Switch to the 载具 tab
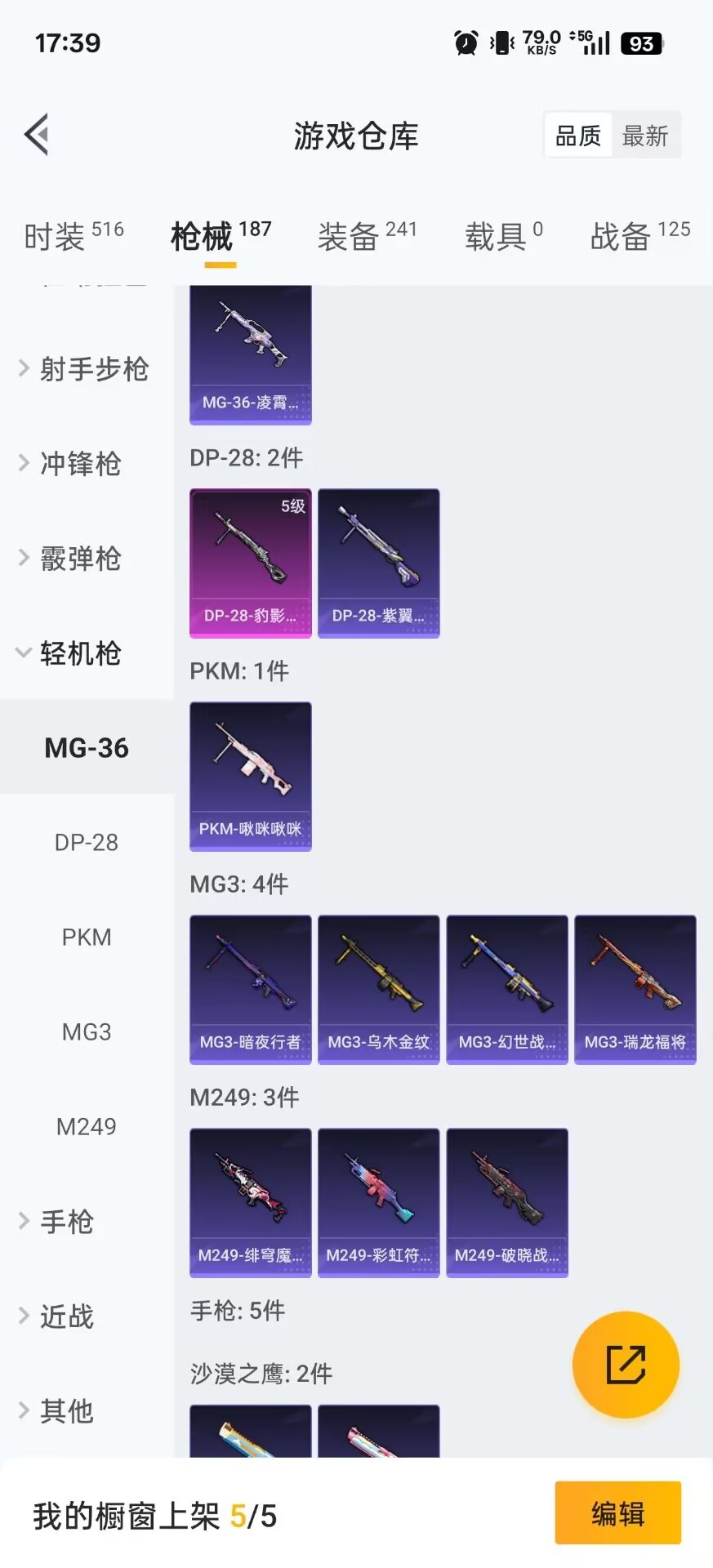713x1568 pixels. pos(503,236)
